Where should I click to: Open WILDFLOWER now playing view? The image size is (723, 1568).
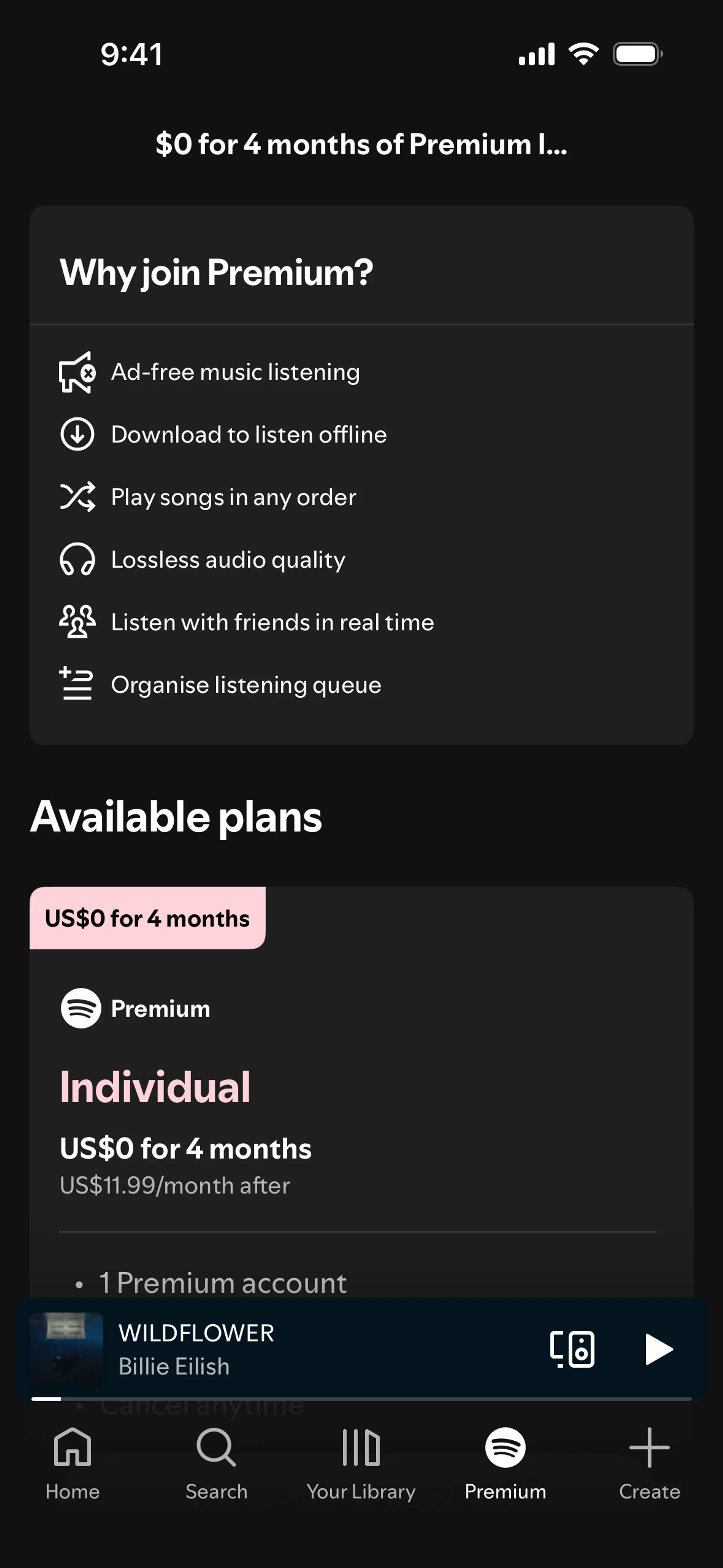point(274,1349)
